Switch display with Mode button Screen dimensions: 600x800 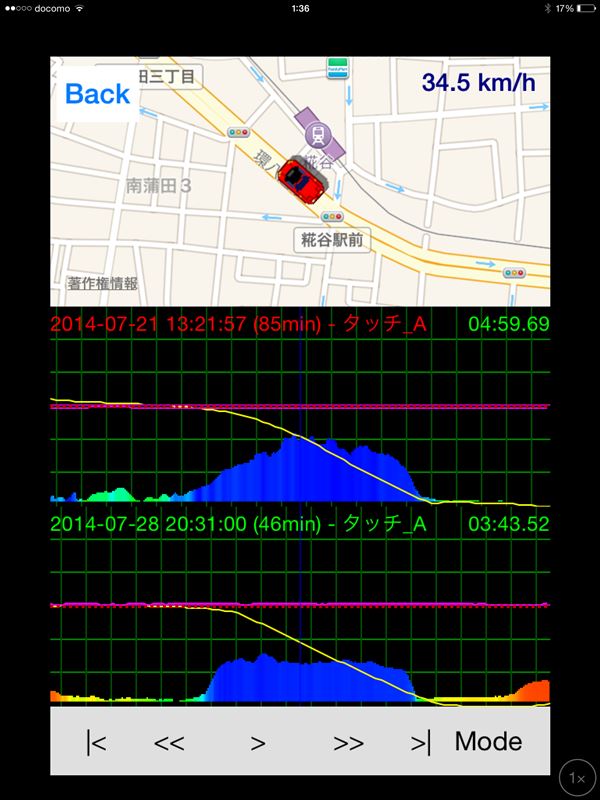click(x=488, y=741)
